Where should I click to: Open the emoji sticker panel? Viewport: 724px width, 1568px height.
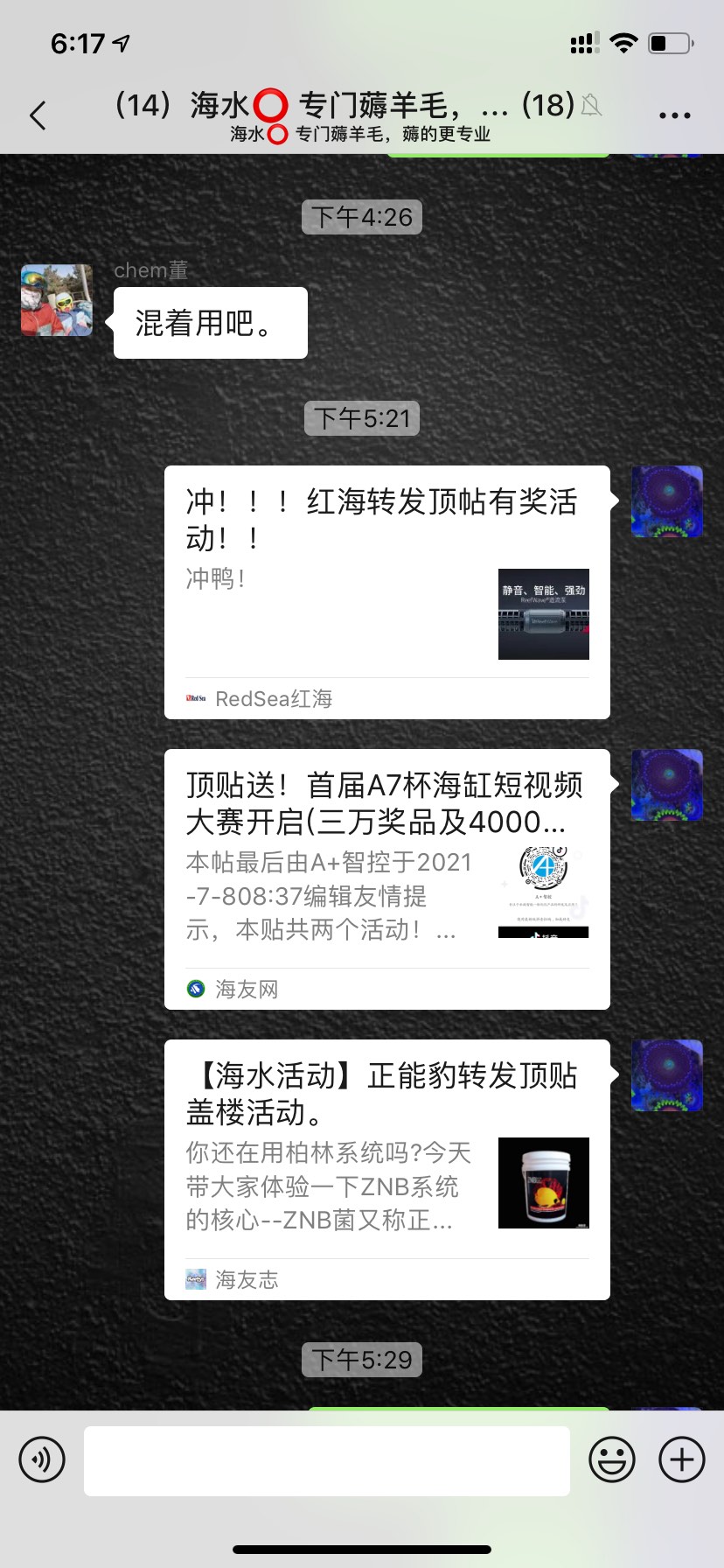(x=611, y=1459)
